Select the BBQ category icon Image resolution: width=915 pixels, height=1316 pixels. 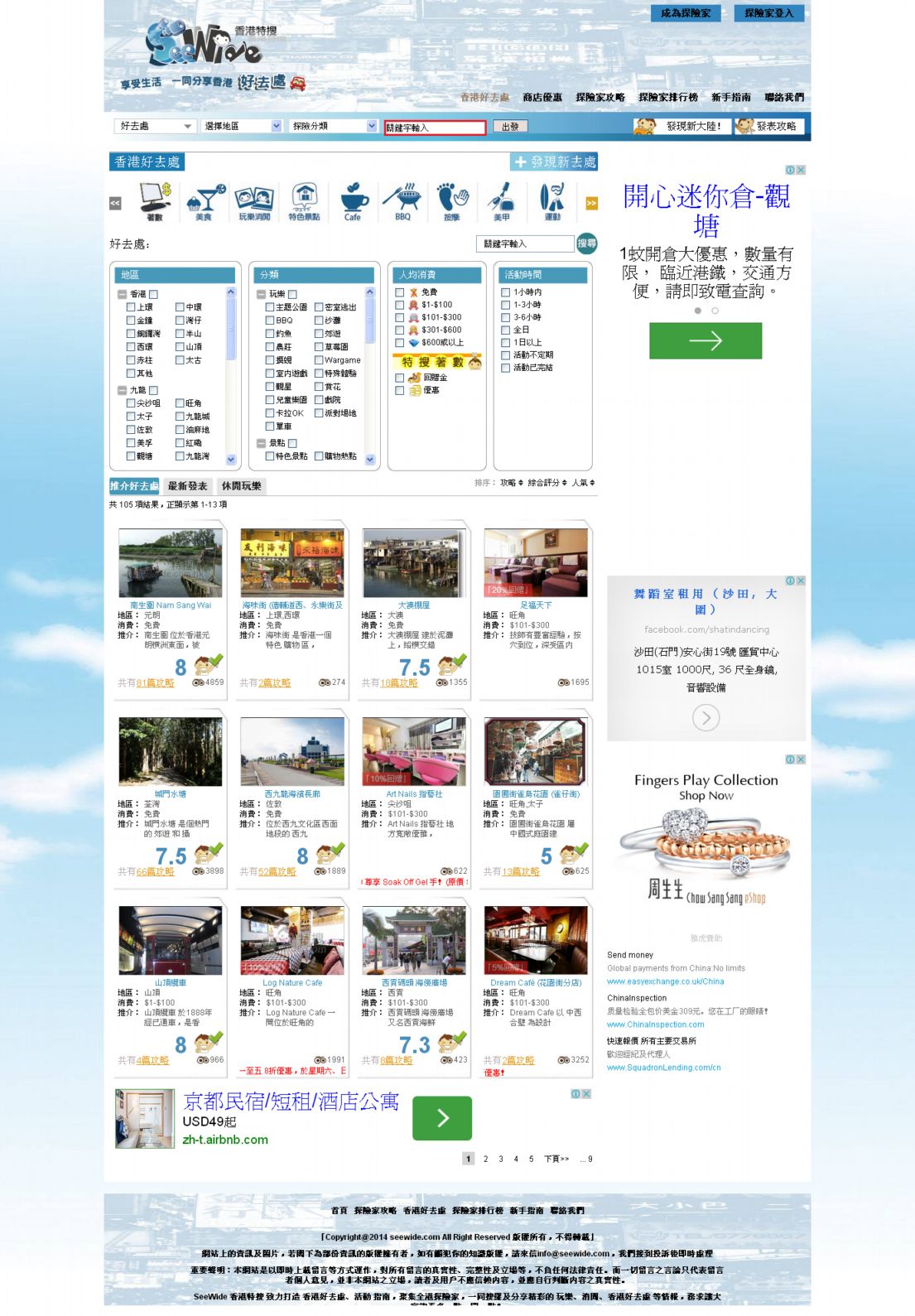[x=402, y=201]
